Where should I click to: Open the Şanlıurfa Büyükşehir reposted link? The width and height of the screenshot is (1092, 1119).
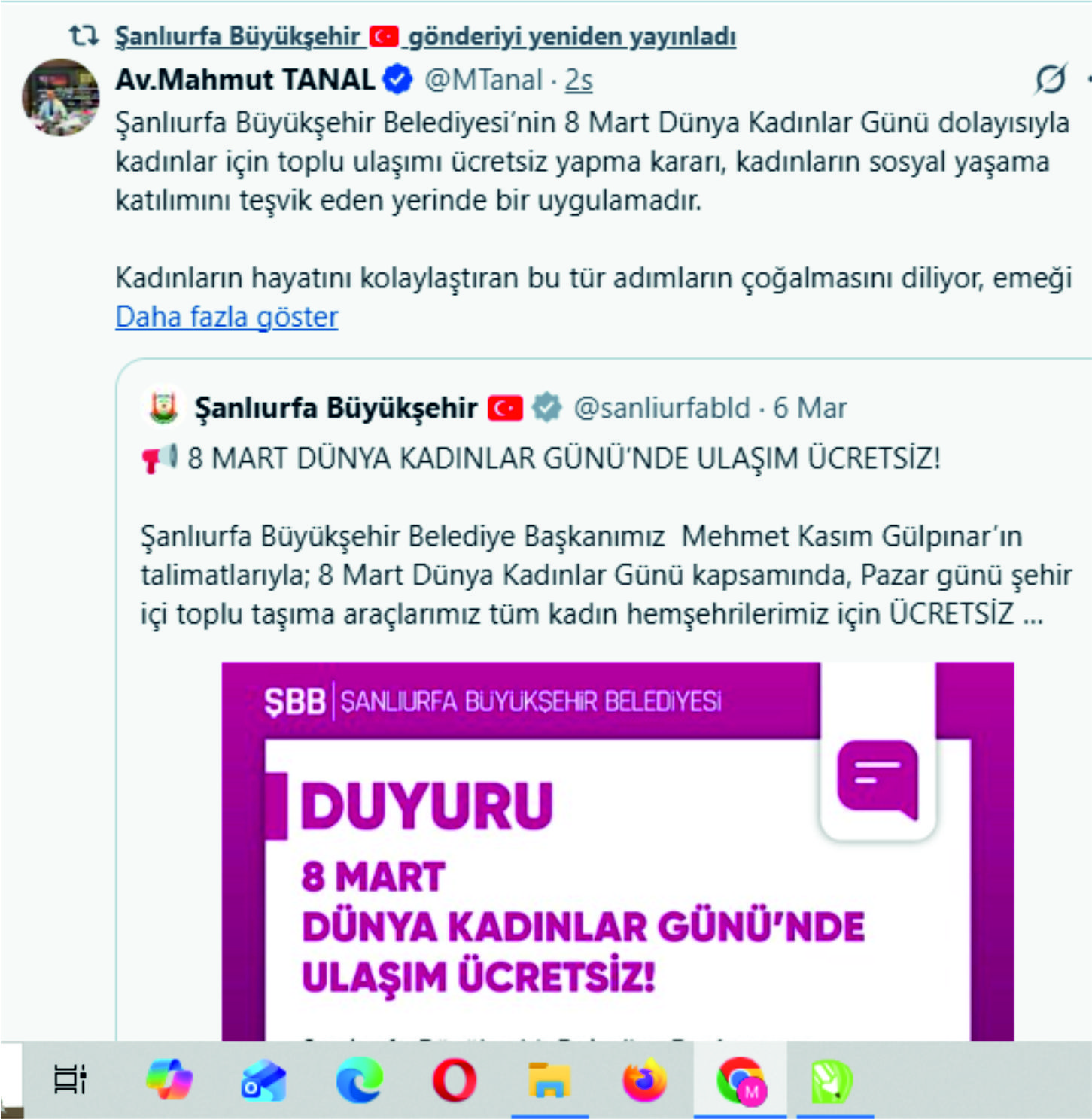425,36
